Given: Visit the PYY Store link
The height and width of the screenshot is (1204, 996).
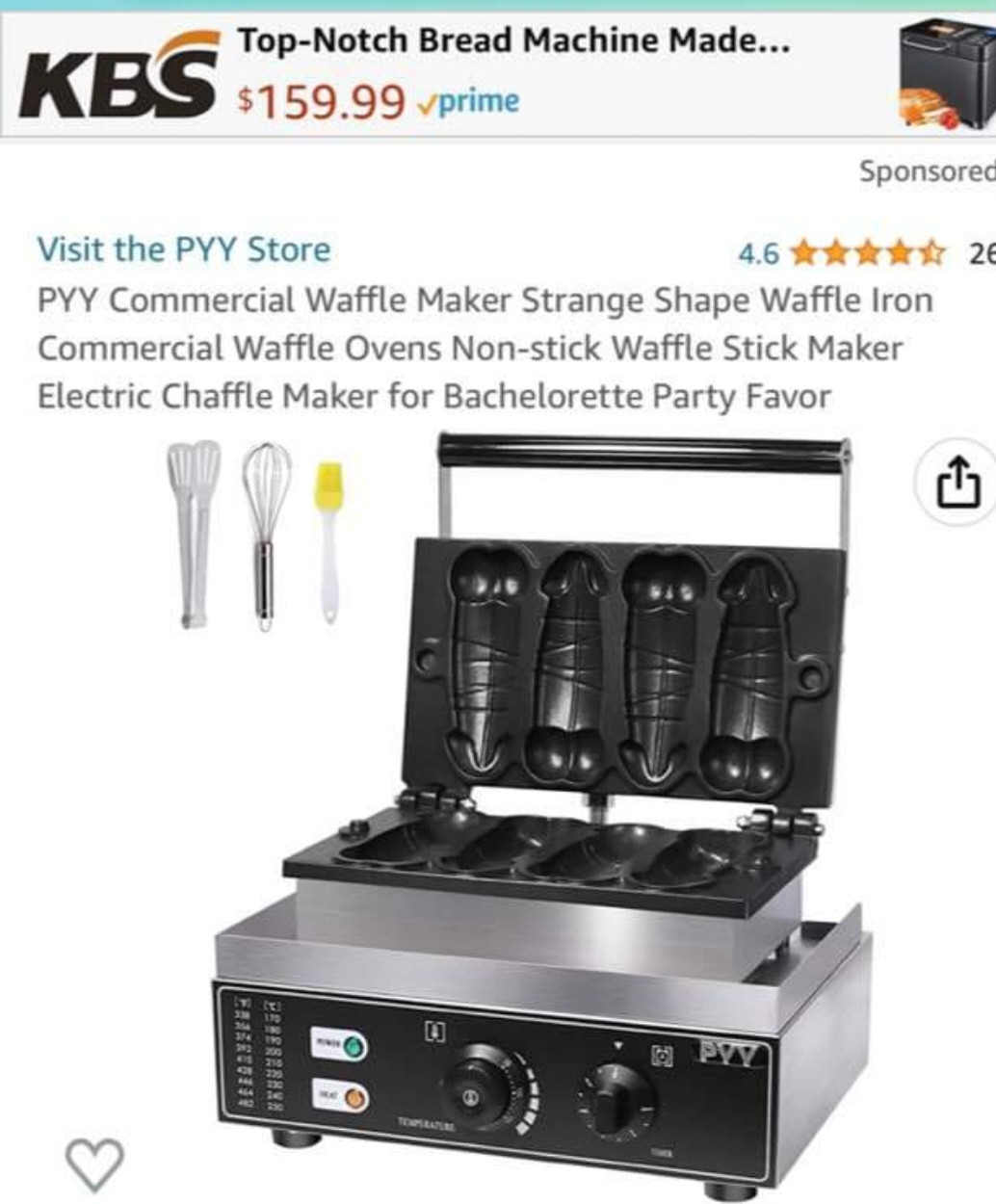Looking at the screenshot, I should [x=184, y=249].
